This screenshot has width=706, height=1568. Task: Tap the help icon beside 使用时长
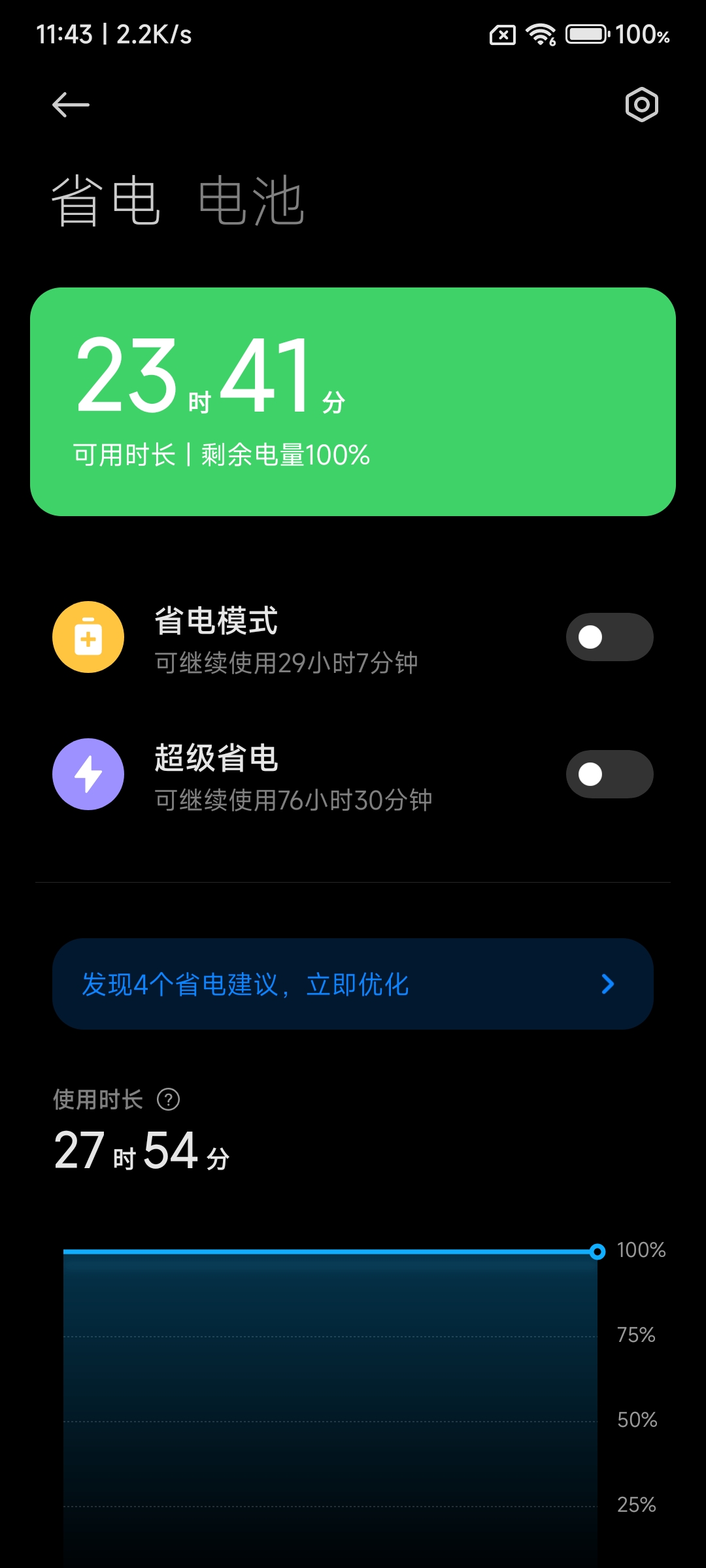168,1100
